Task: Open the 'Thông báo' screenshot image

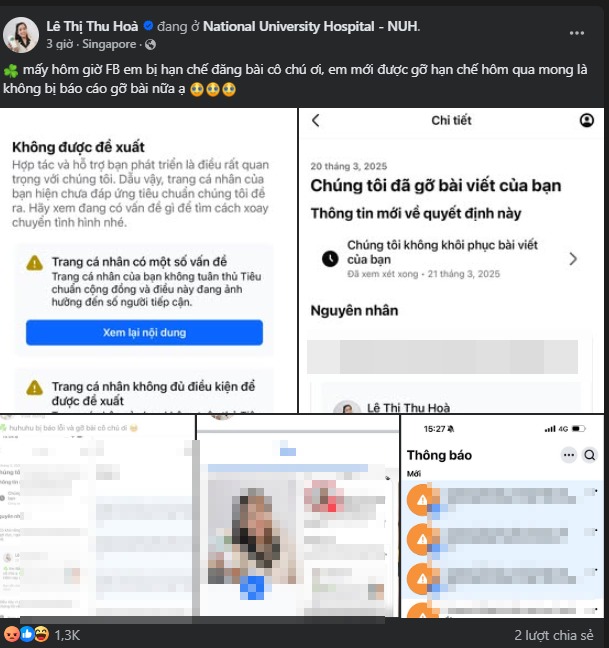Action: tap(503, 520)
